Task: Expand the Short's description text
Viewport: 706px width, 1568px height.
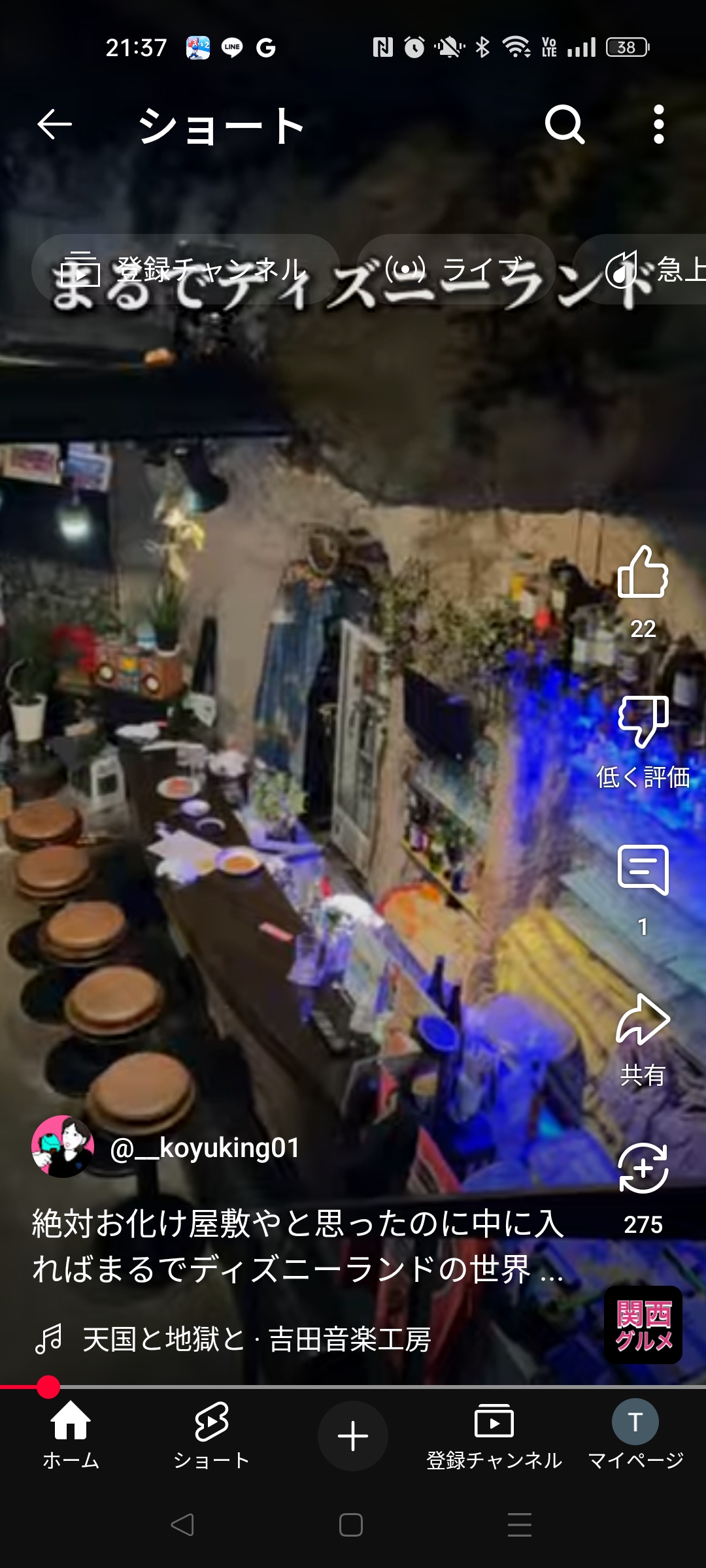Action: (298, 1246)
